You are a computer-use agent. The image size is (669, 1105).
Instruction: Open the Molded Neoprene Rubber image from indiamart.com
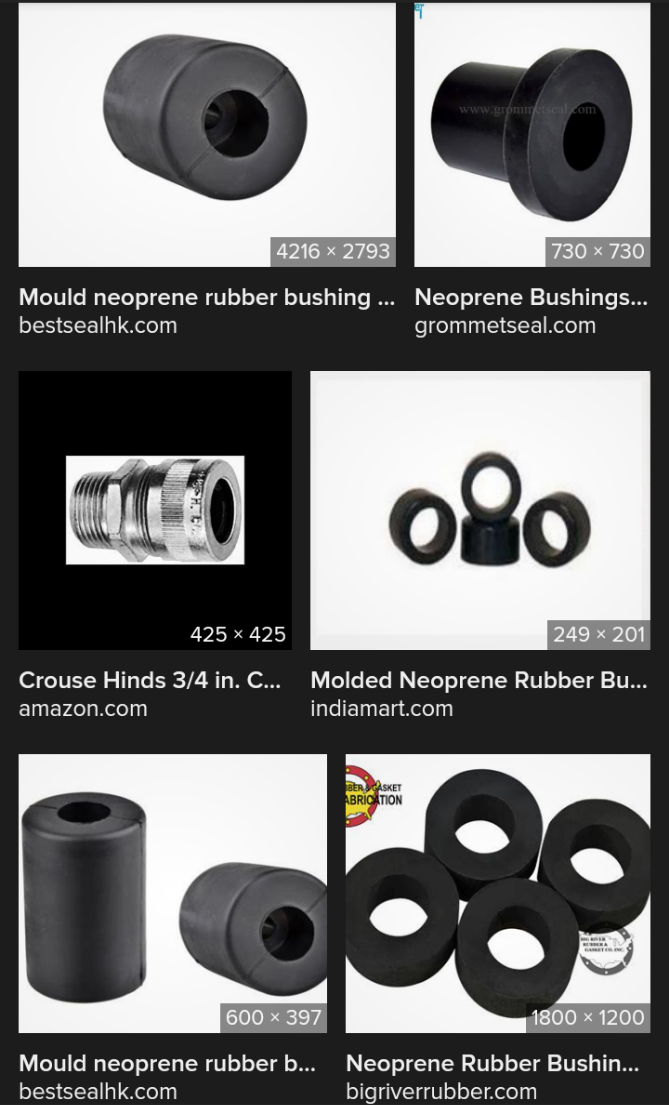480,510
